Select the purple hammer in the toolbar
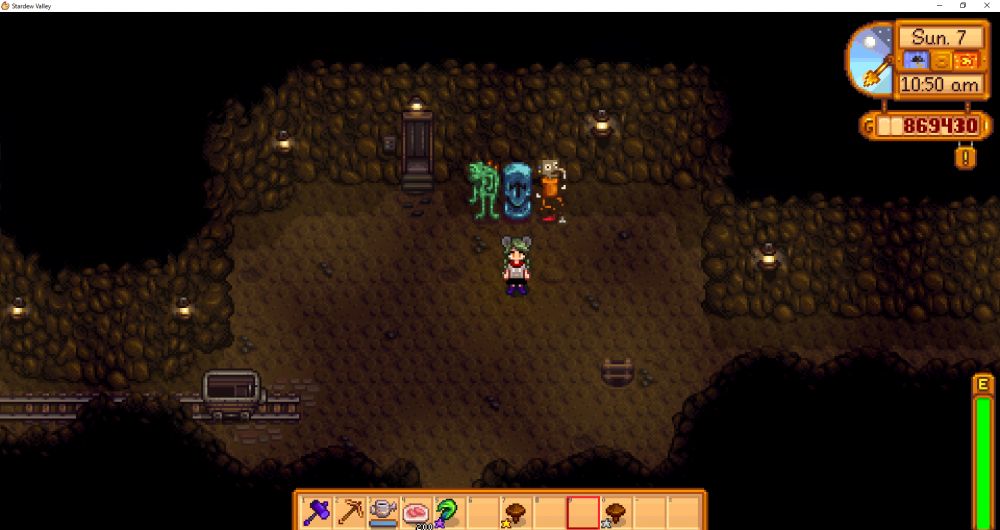 (318, 512)
